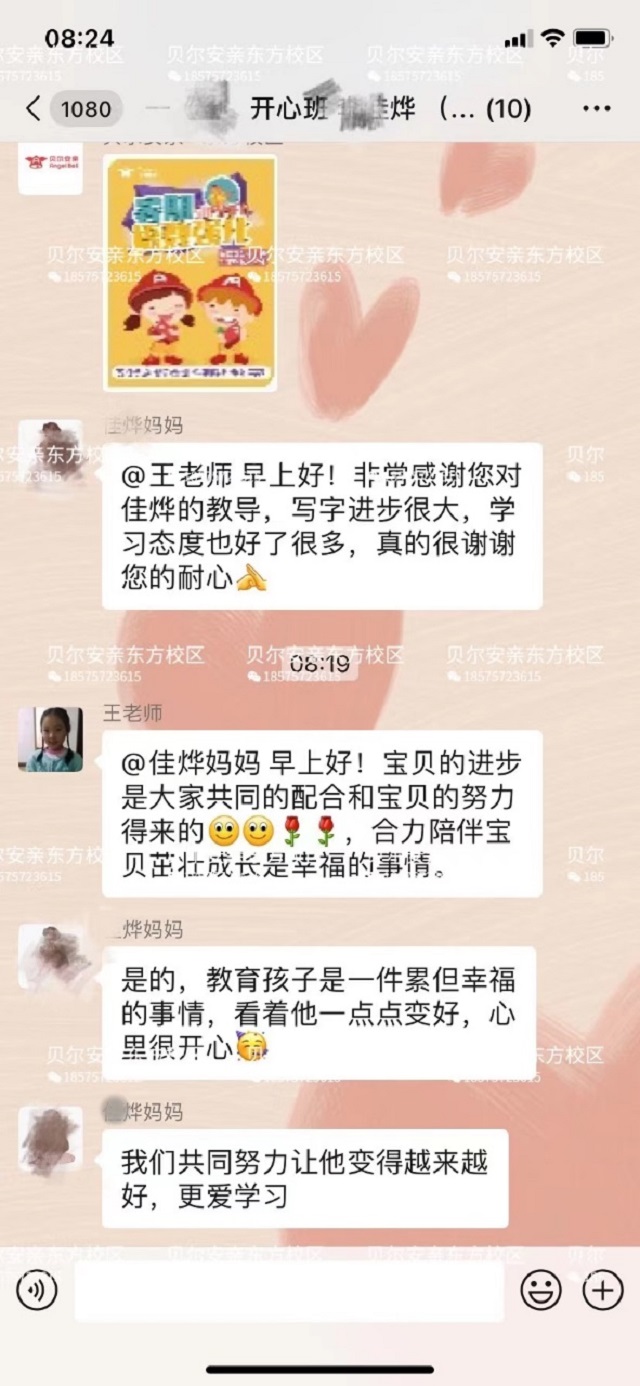This screenshot has height=1386, width=640.
Task: Open the emoji sticker panel
Action: coord(541,1292)
